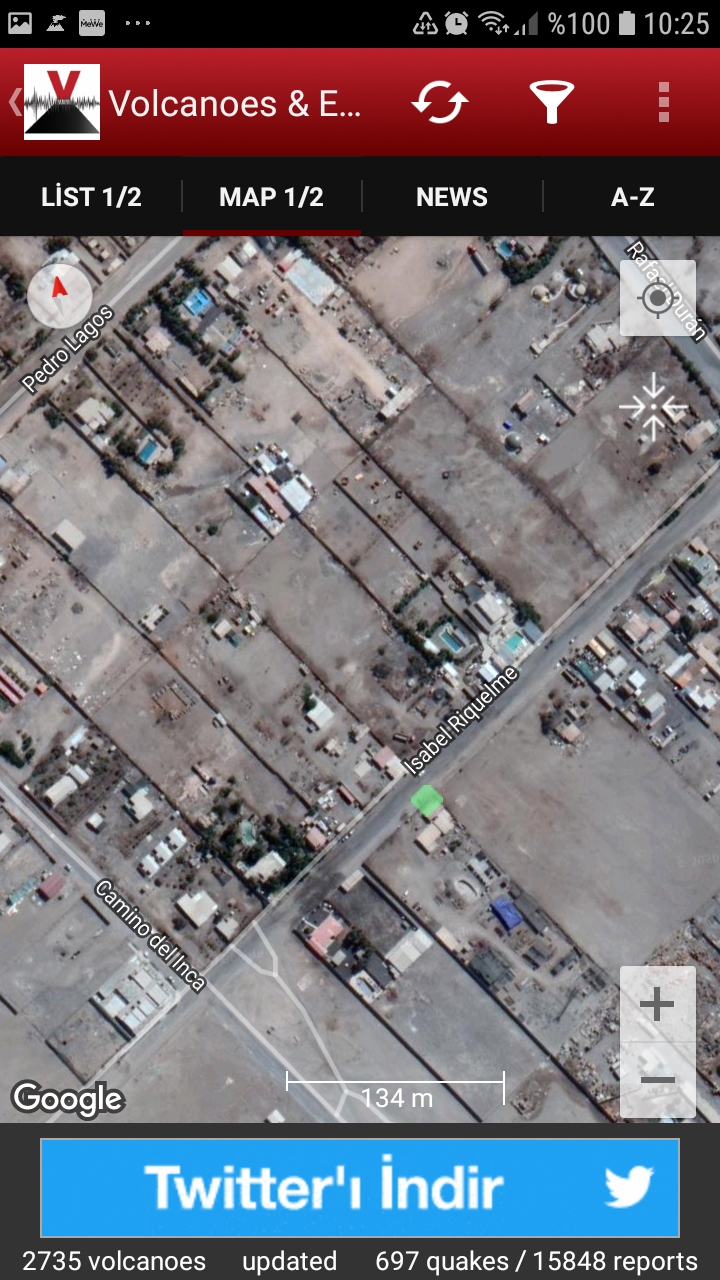Tap the app logo to go back

60,102
